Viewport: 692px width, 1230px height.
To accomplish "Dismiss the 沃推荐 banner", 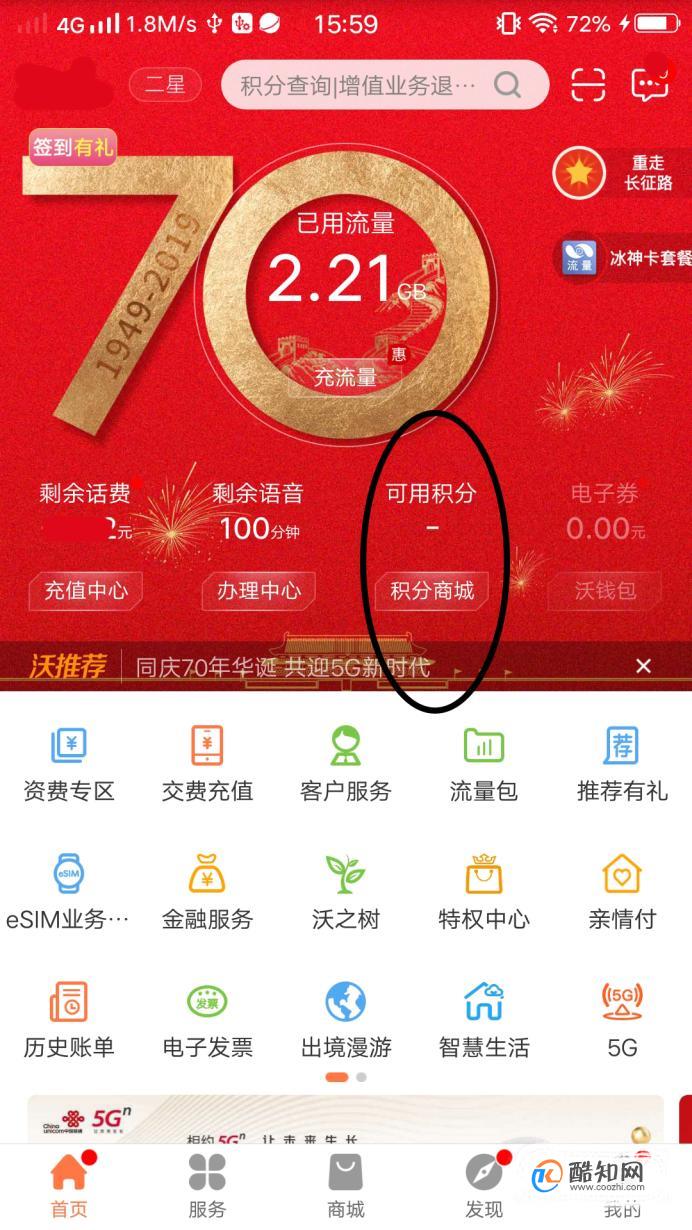I will (644, 666).
